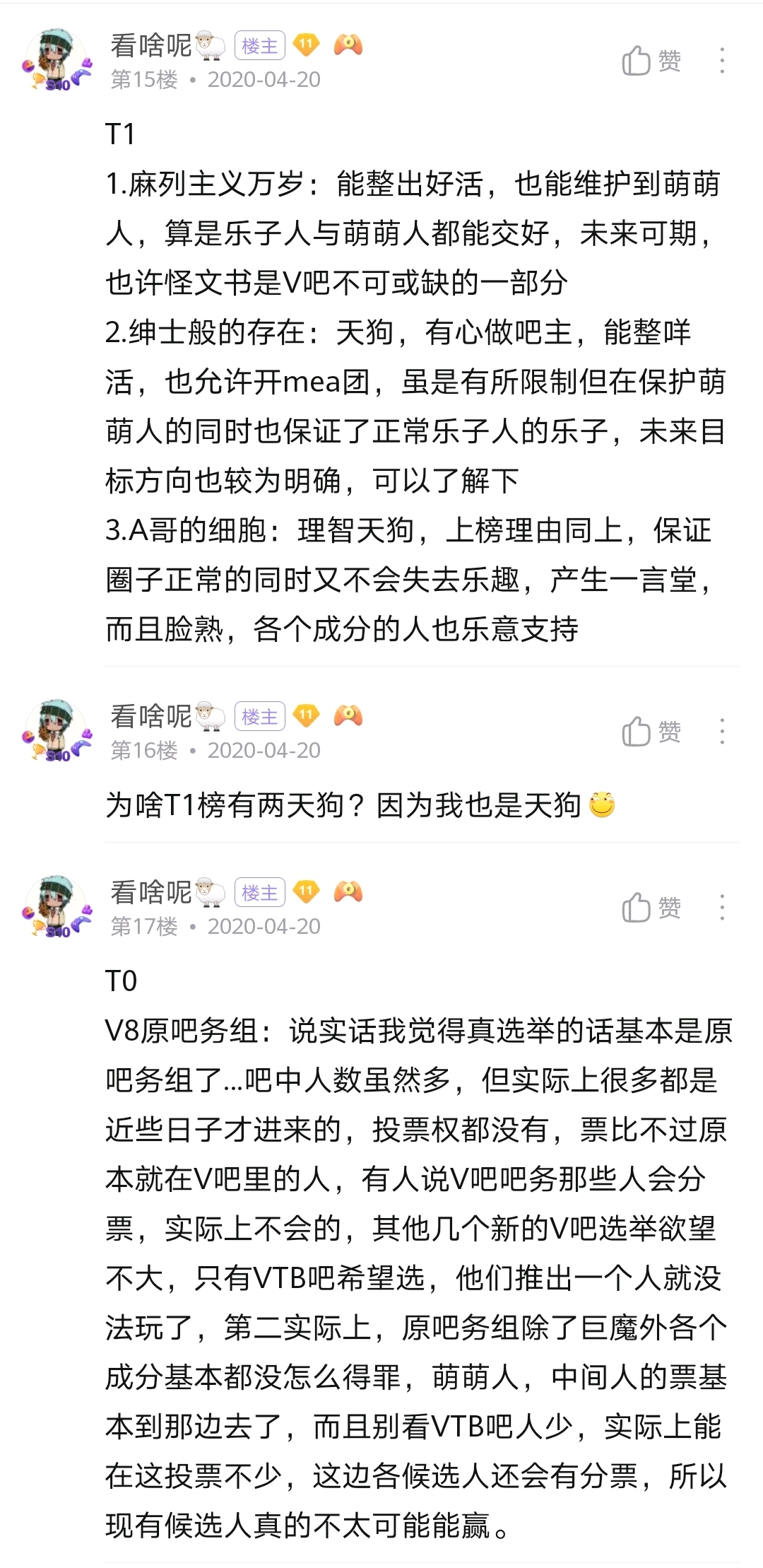763x1568 pixels.
Task: Open username 看啥呢 on 第16楼
Action: pos(151,716)
